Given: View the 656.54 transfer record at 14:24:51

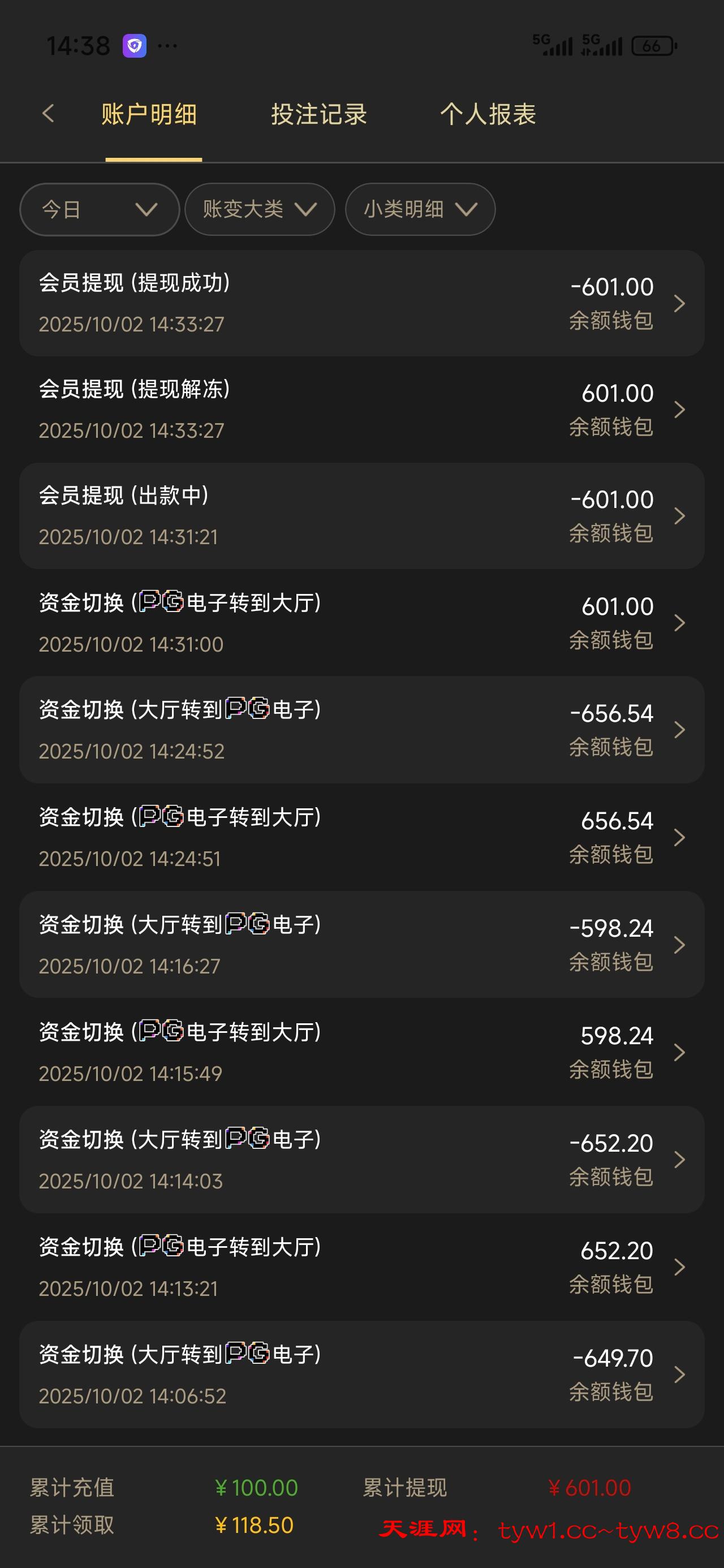Looking at the screenshot, I should [x=361, y=838].
